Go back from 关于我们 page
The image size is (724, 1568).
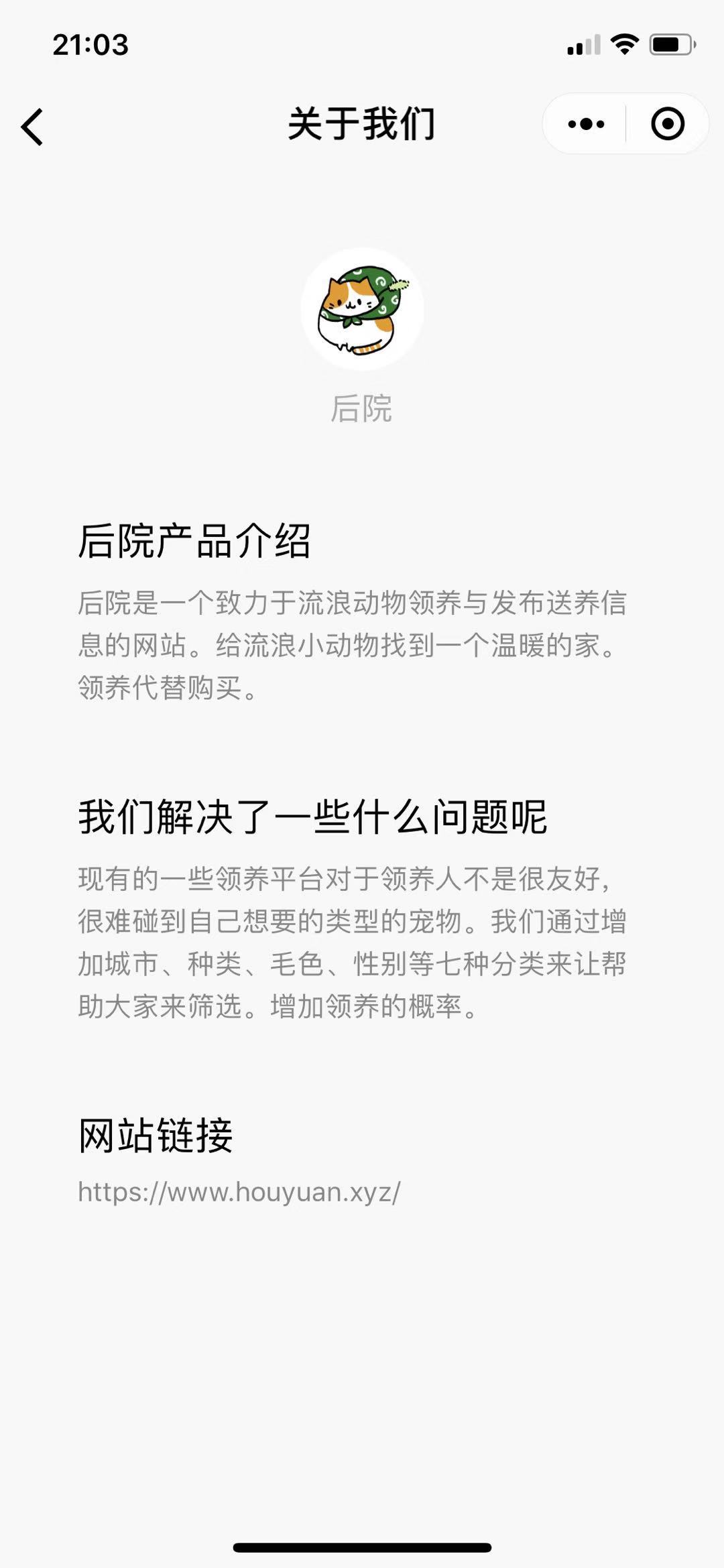click(32, 126)
